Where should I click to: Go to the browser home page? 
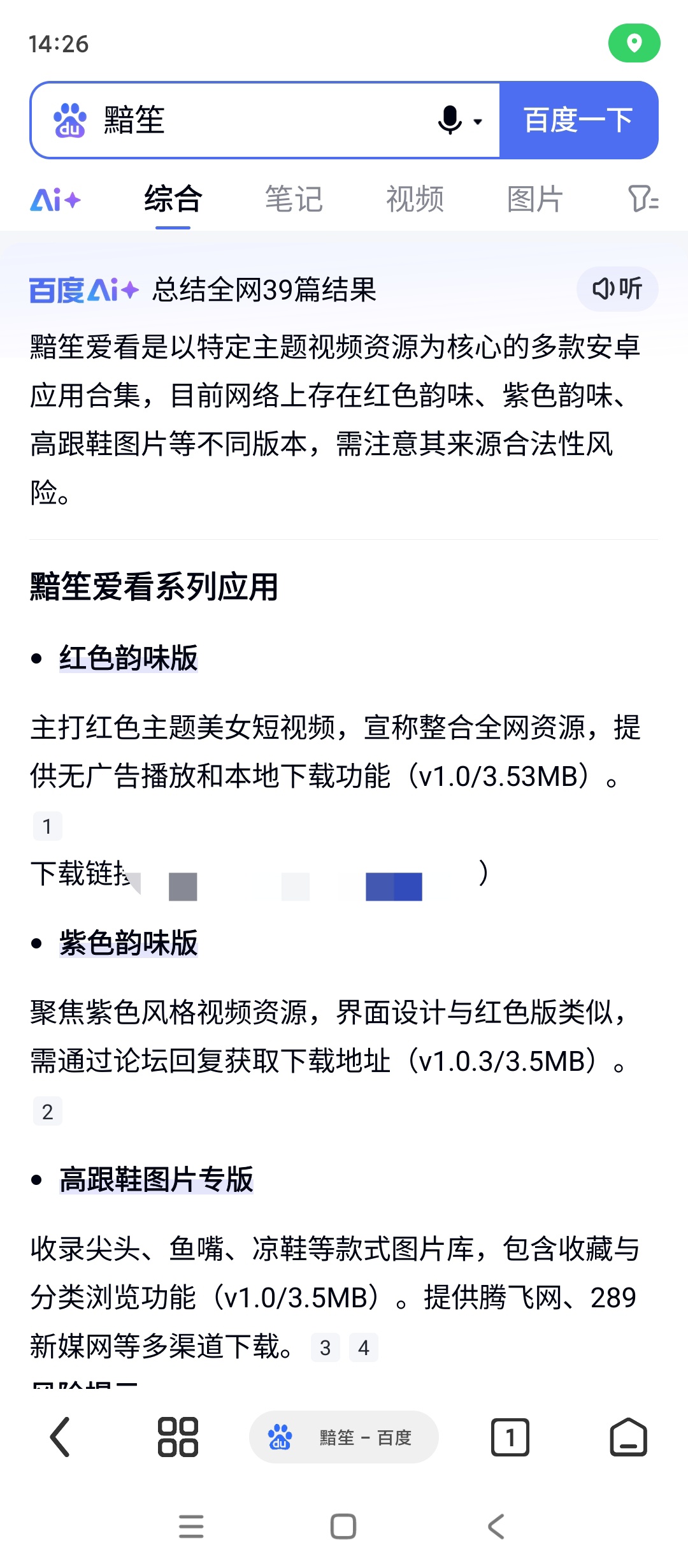pos(628,1437)
